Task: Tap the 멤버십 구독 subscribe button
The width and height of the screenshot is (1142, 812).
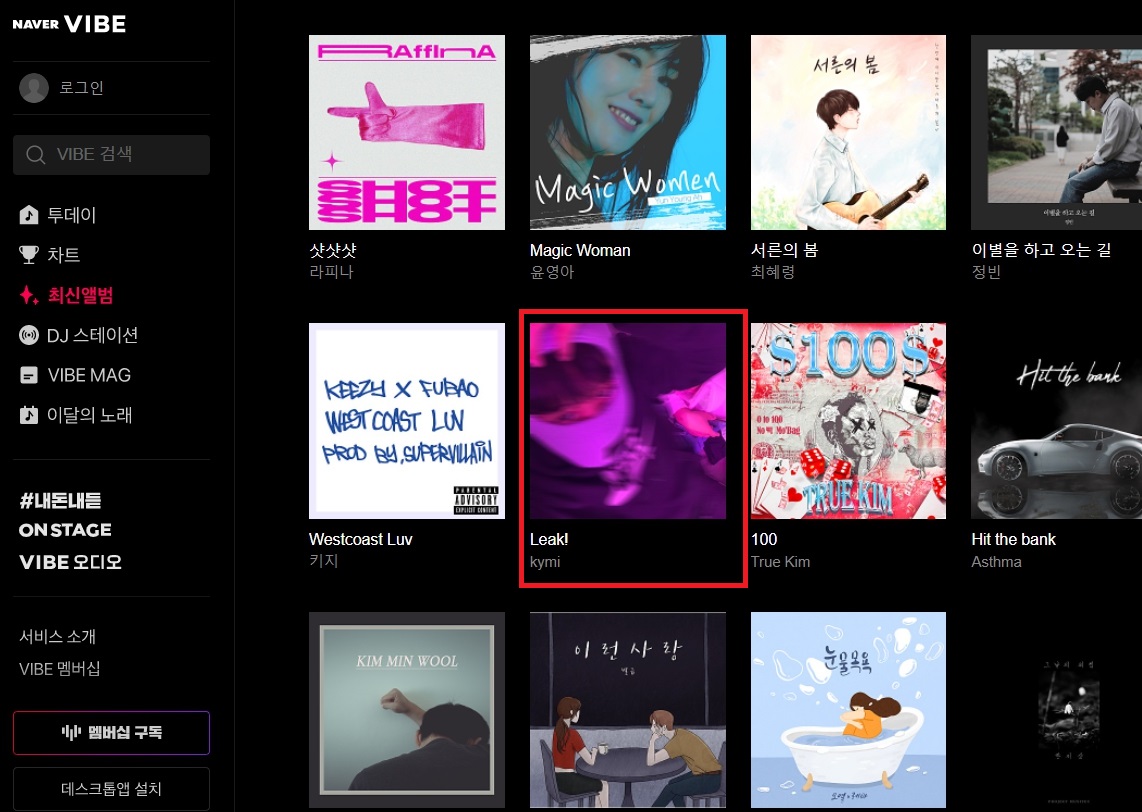Action: pos(111,732)
